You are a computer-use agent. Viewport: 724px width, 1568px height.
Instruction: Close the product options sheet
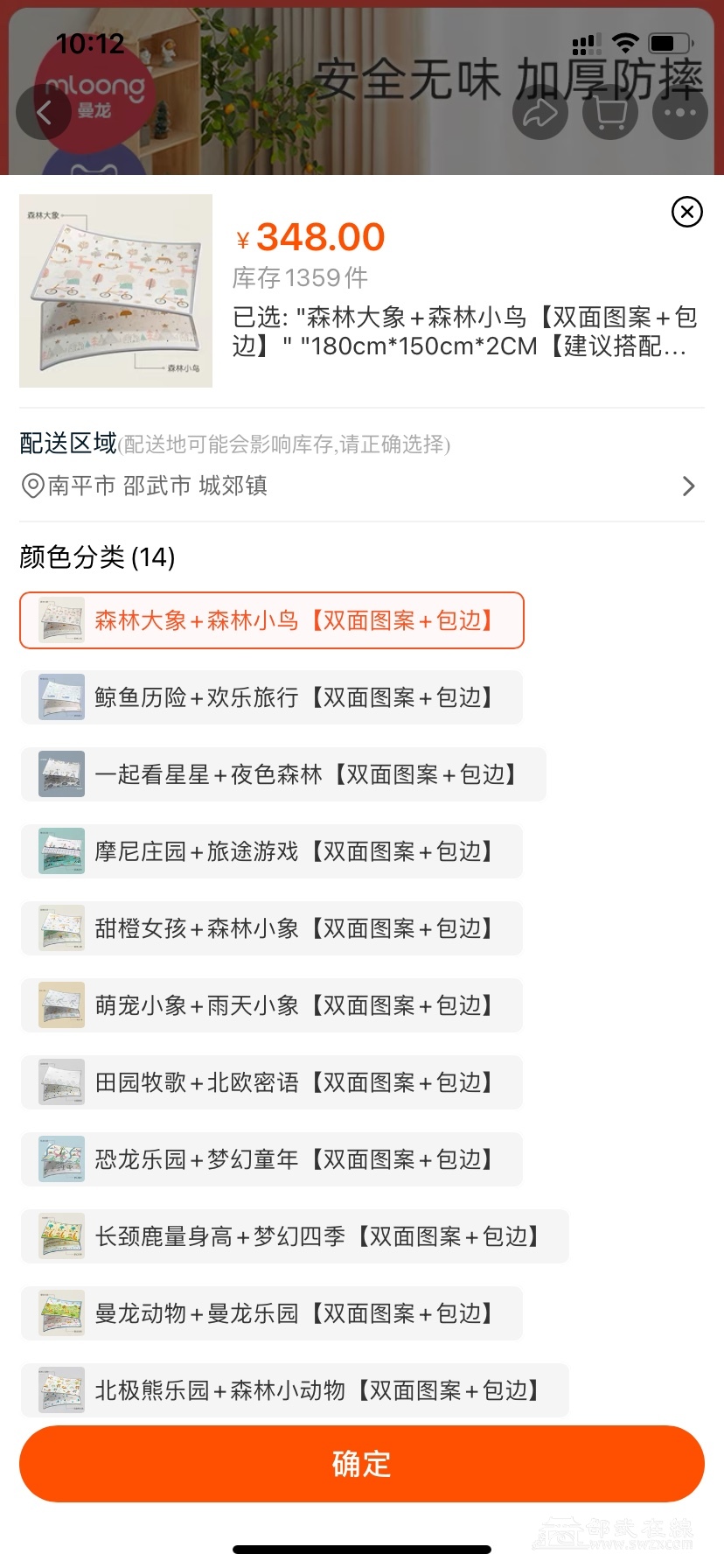click(686, 212)
